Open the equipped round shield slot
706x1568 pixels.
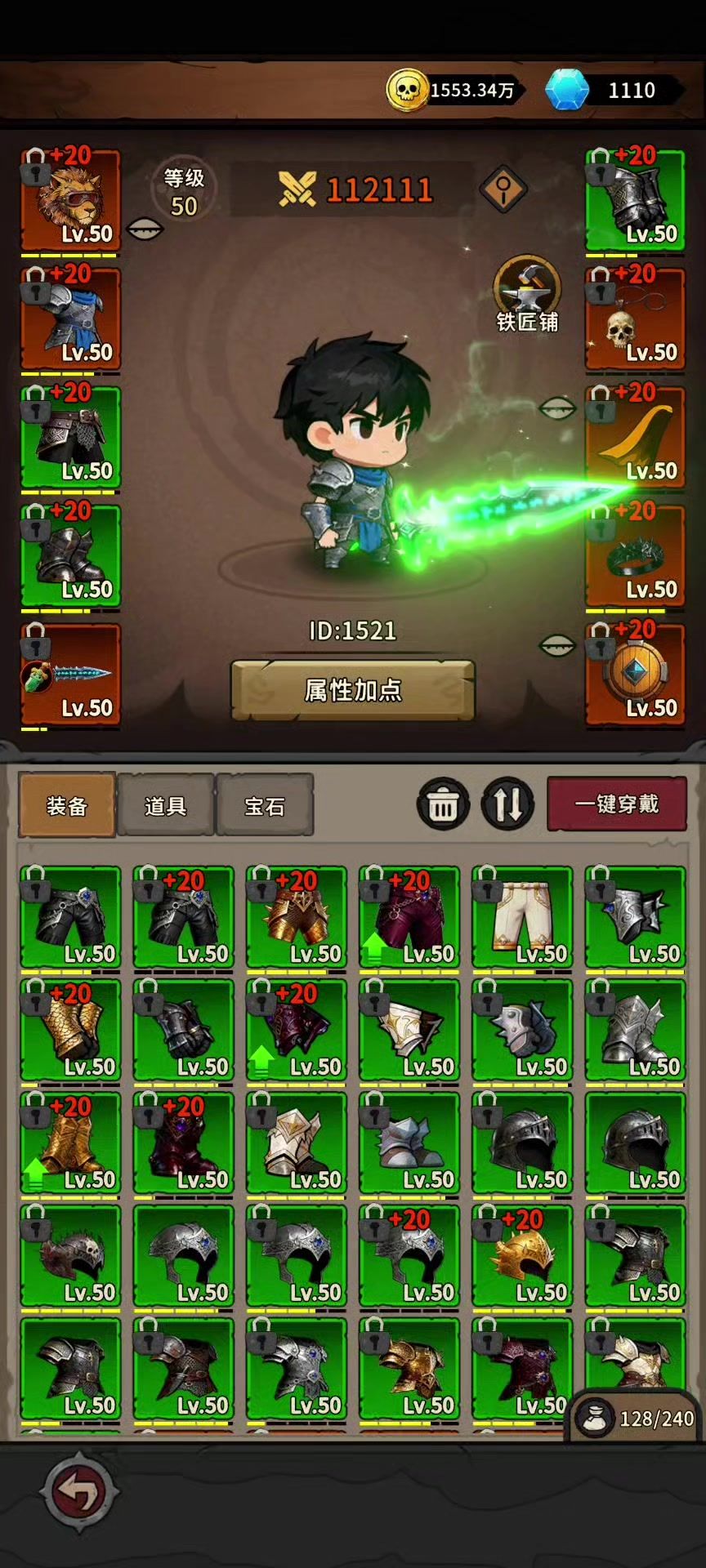tap(635, 674)
